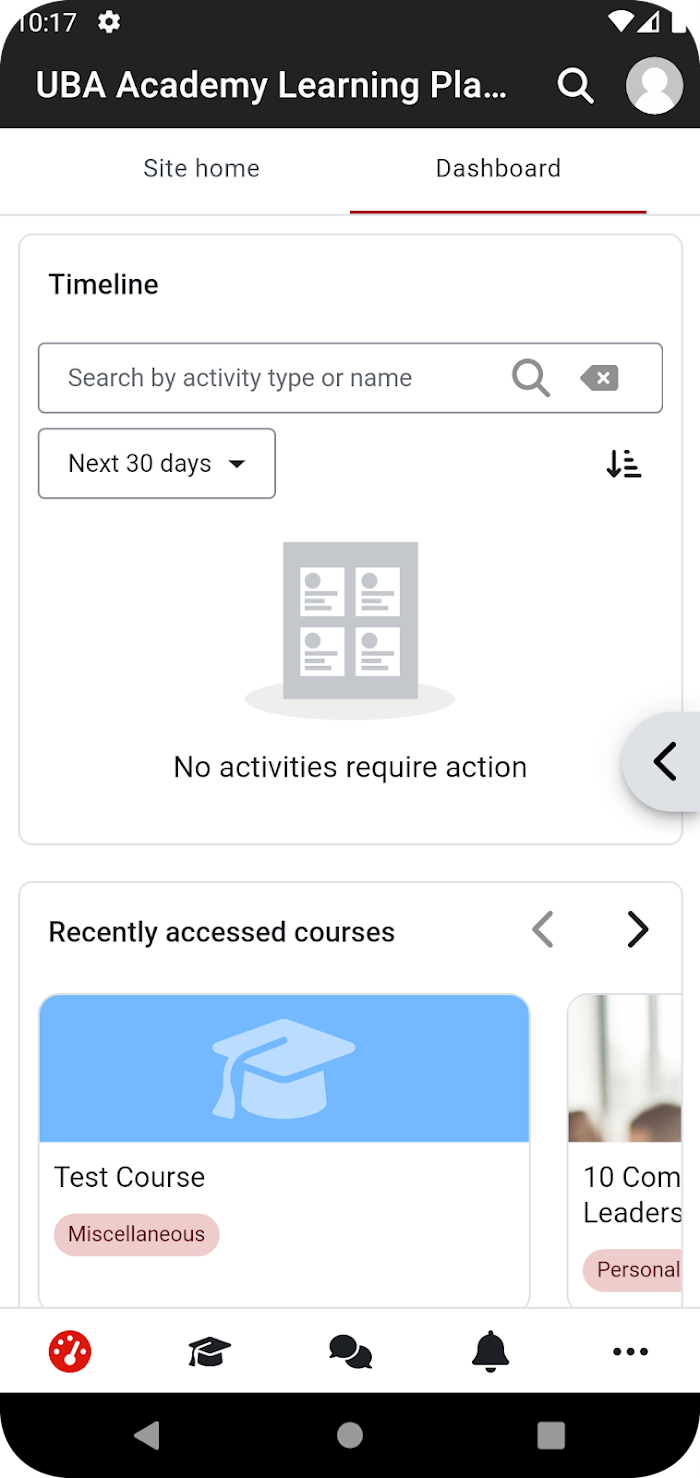Viewport: 700px width, 1478px height.
Task: Show next recently accessed courses
Action: click(637, 930)
